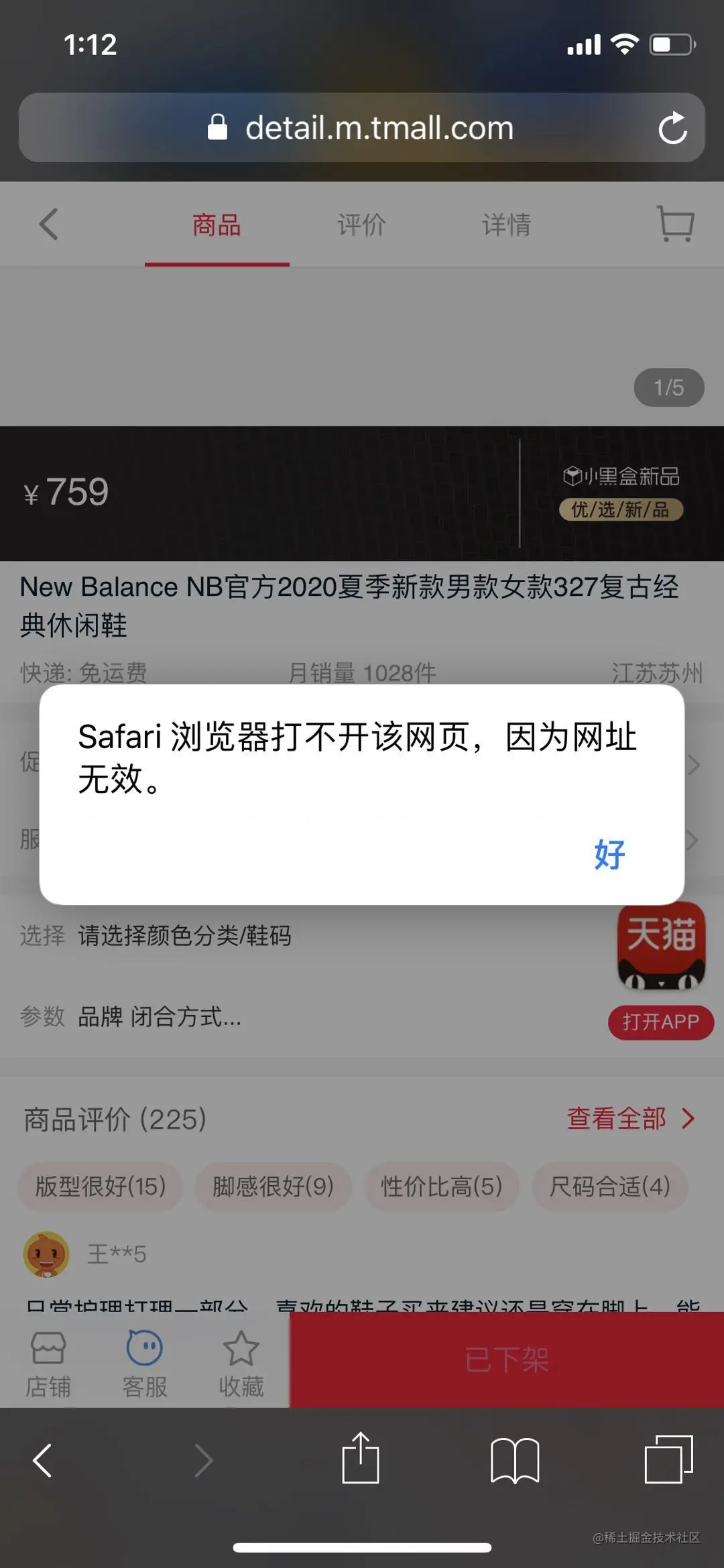Go back using the product page arrow
Screen dimensions: 724x1568
click(x=48, y=225)
